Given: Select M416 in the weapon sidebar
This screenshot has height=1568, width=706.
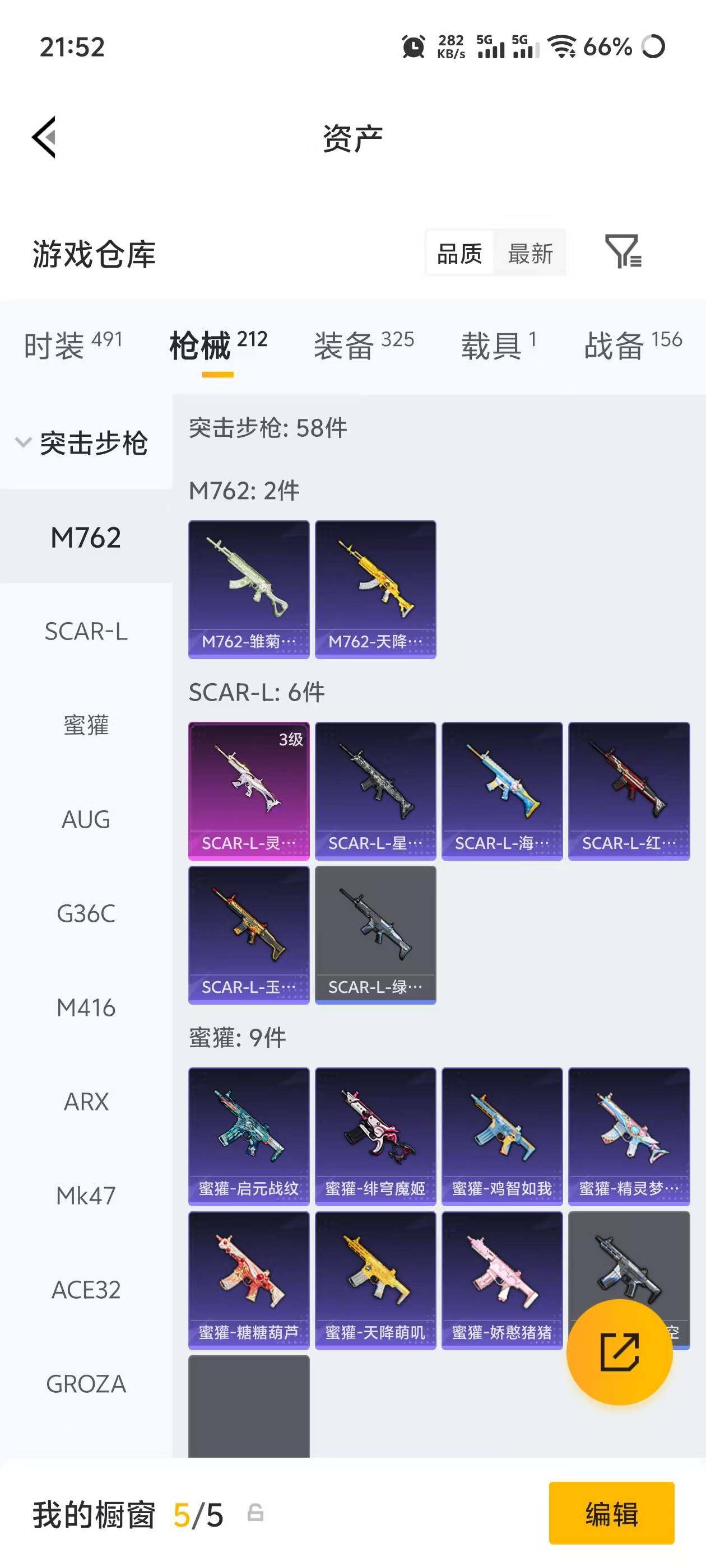Looking at the screenshot, I should coord(85,1007).
